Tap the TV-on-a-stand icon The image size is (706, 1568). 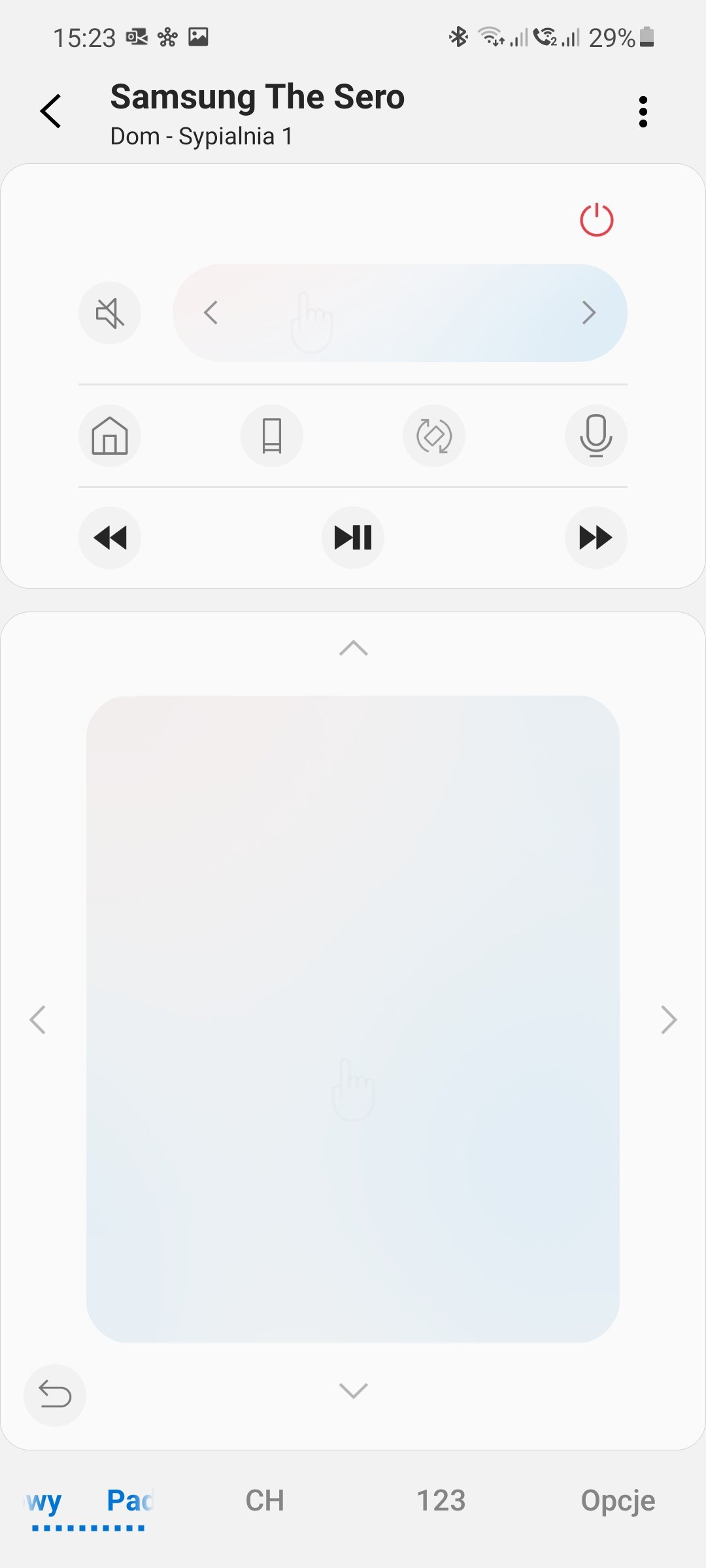(x=272, y=436)
